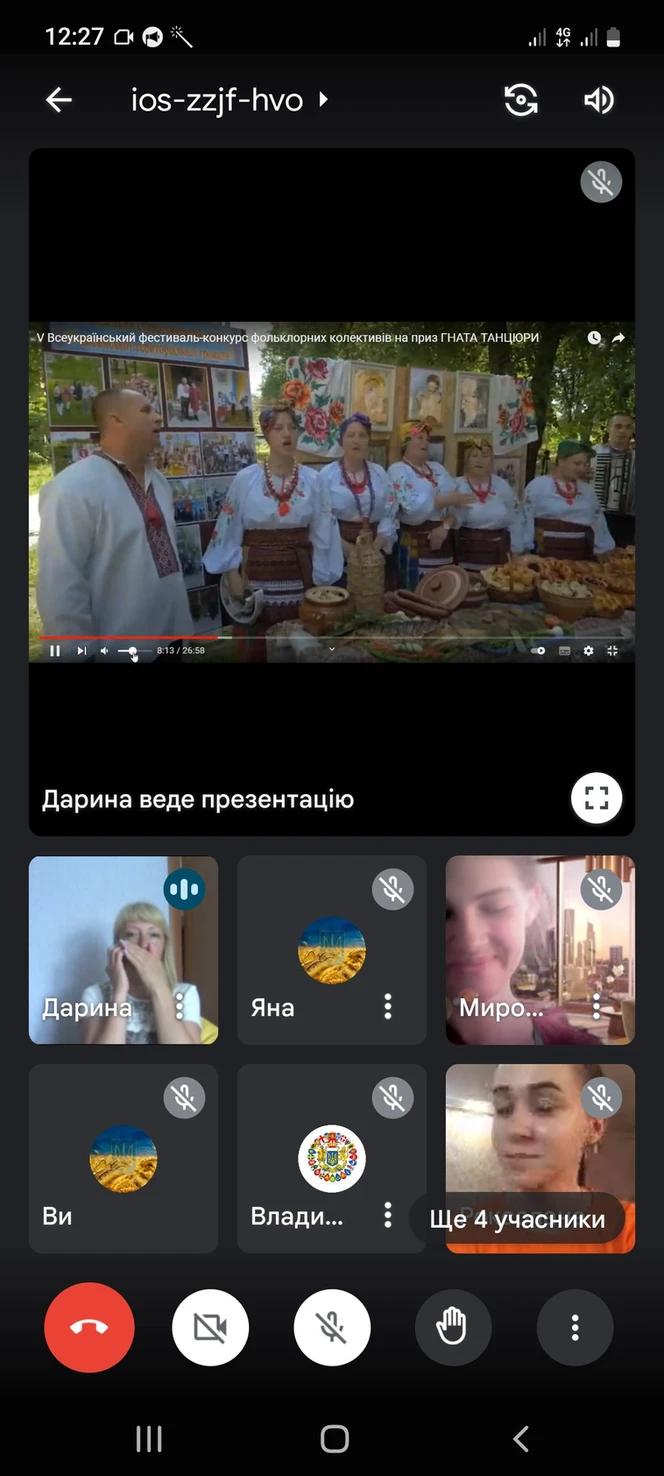Go back with the top-left arrow

point(59,100)
